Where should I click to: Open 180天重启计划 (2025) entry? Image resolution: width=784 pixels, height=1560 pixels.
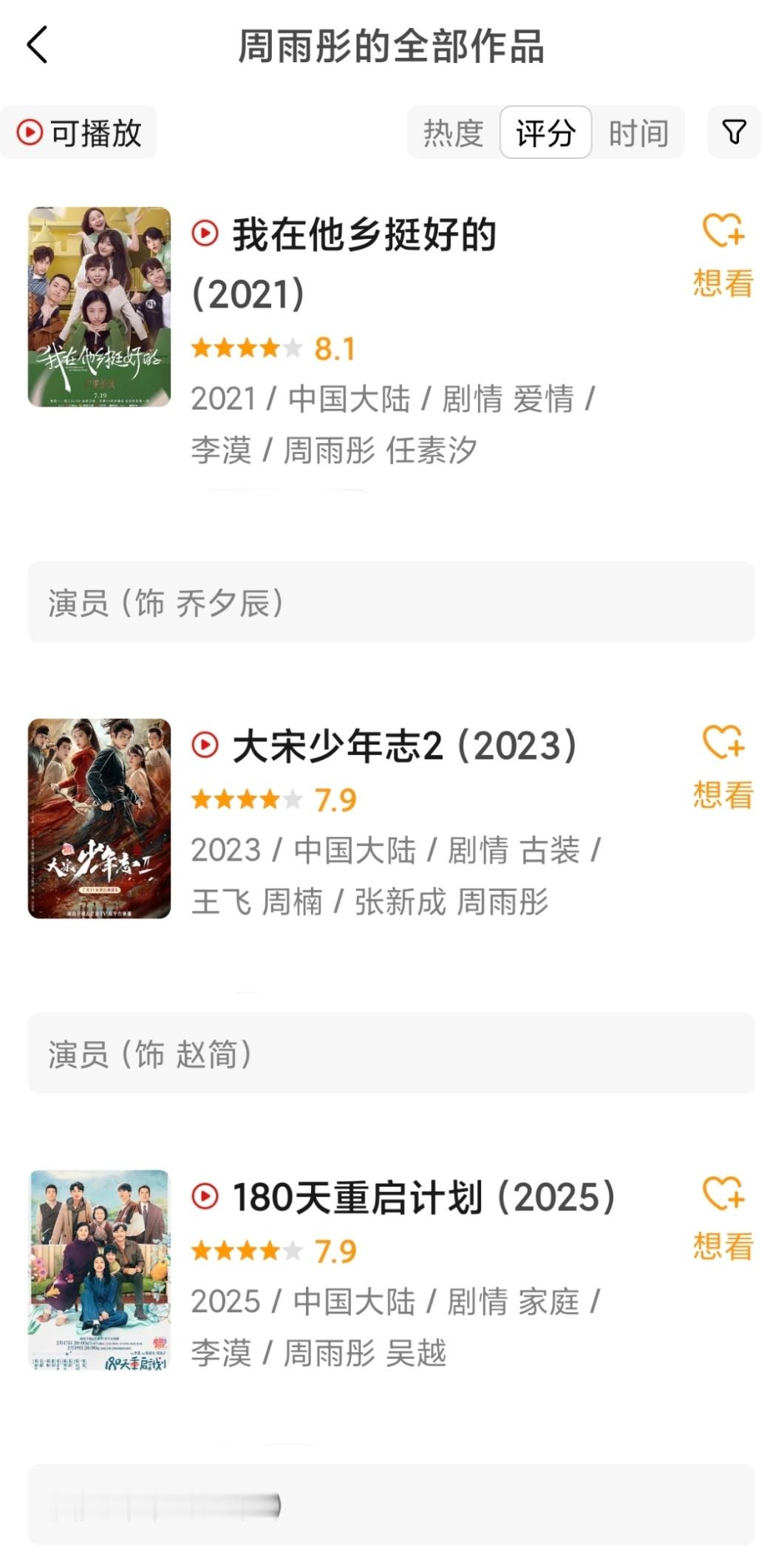[x=423, y=1197]
